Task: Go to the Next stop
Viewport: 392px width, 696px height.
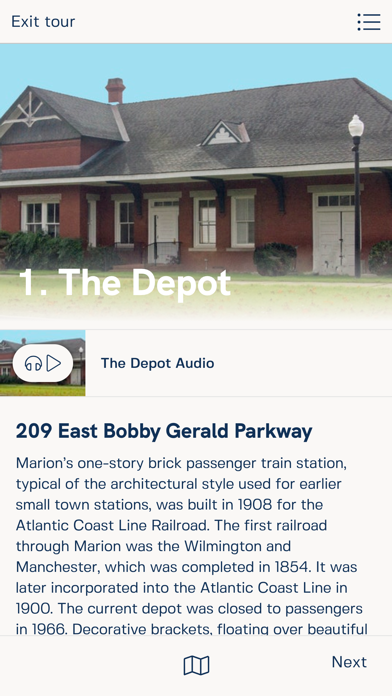Action: pyautogui.click(x=349, y=662)
